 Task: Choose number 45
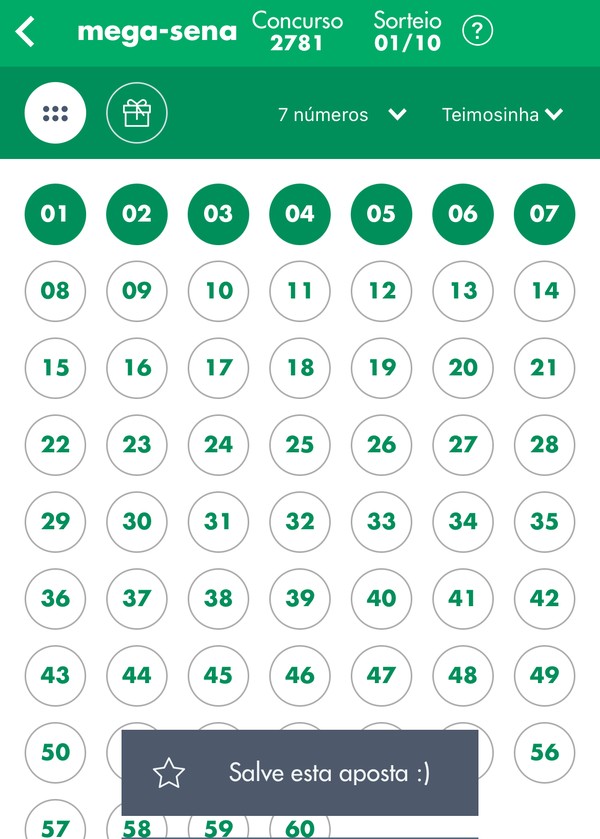pyautogui.click(x=218, y=676)
